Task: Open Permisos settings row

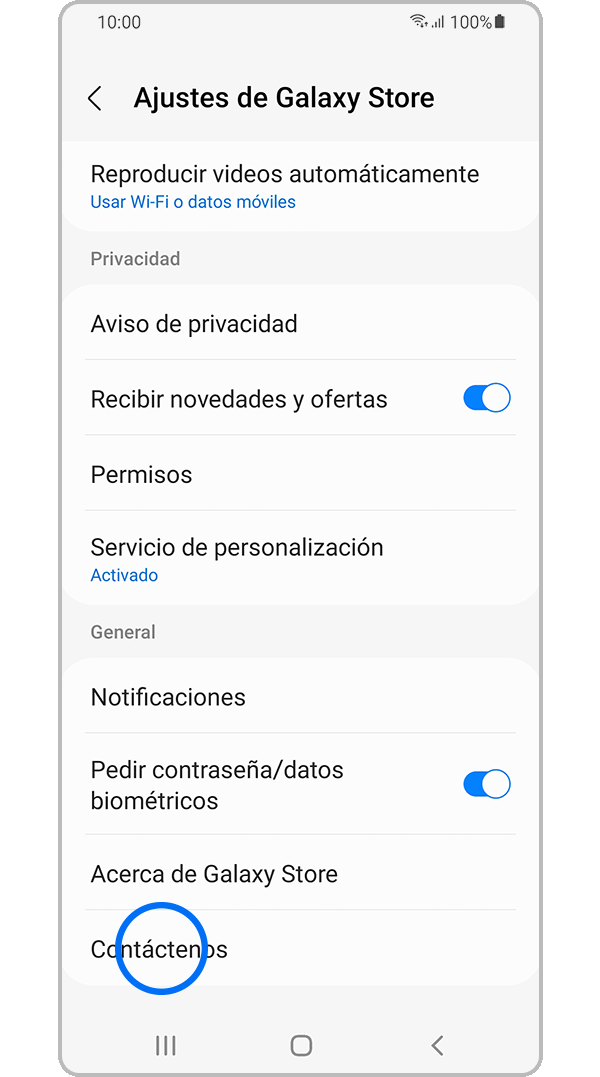Action: (x=142, y=474)
